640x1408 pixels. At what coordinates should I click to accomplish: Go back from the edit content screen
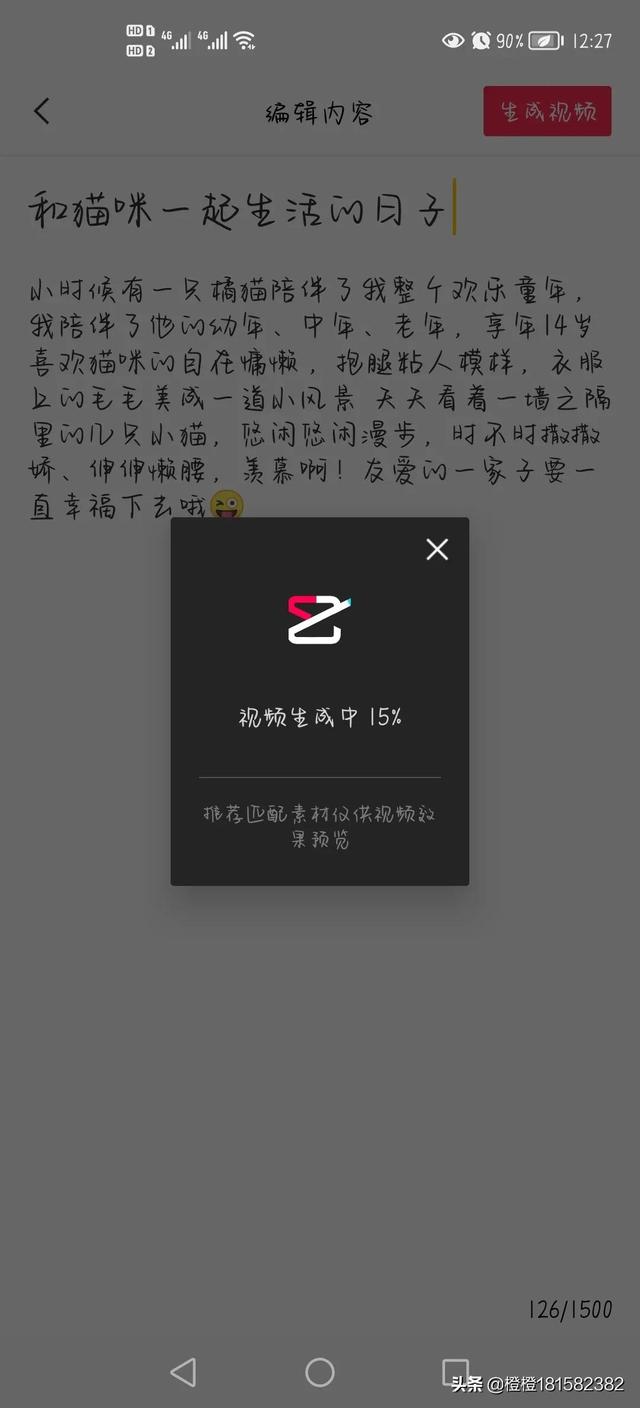pyautogui.click(x=41, y=111)
